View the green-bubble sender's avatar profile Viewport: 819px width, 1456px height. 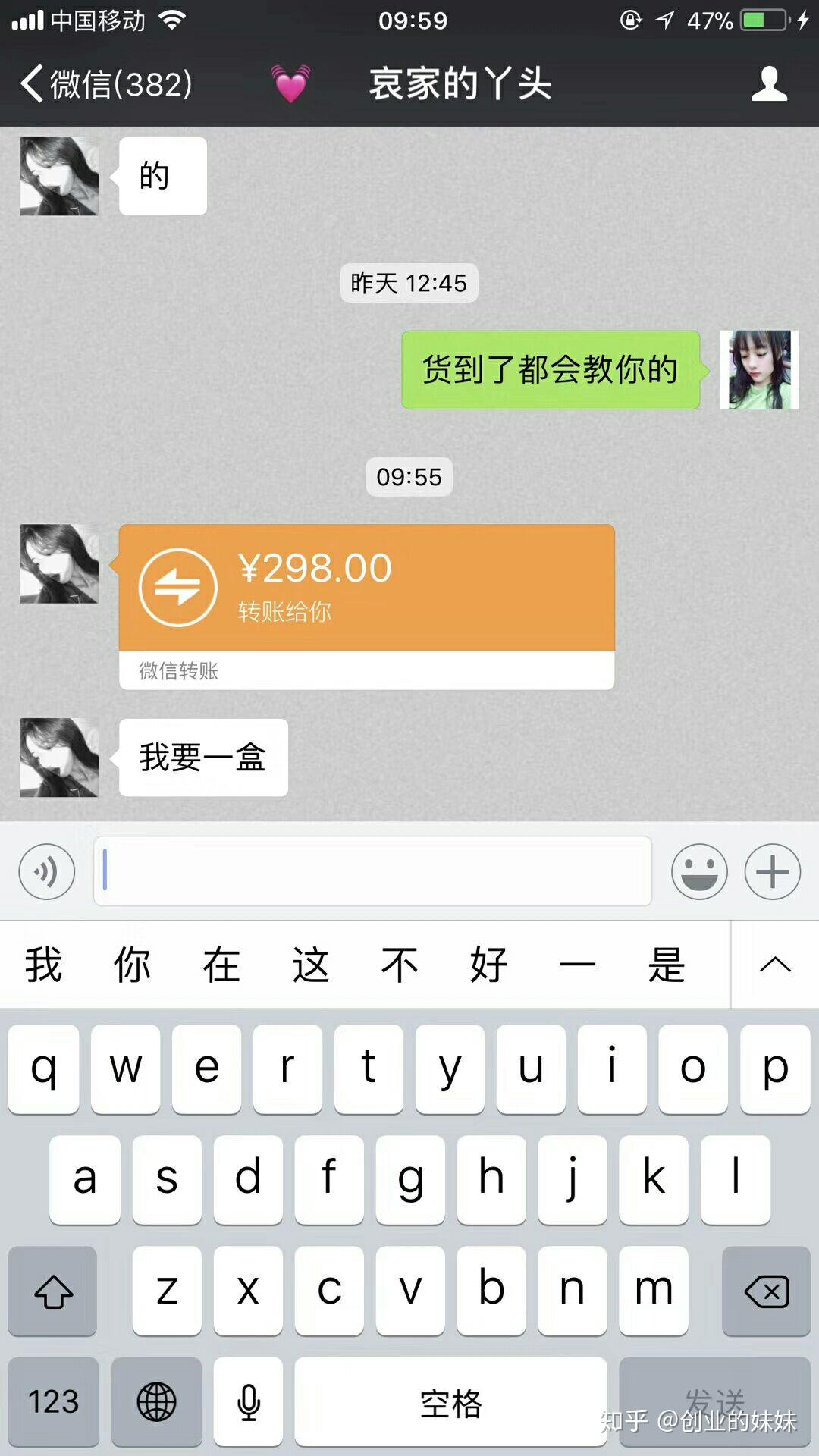[x=759, y=370]
